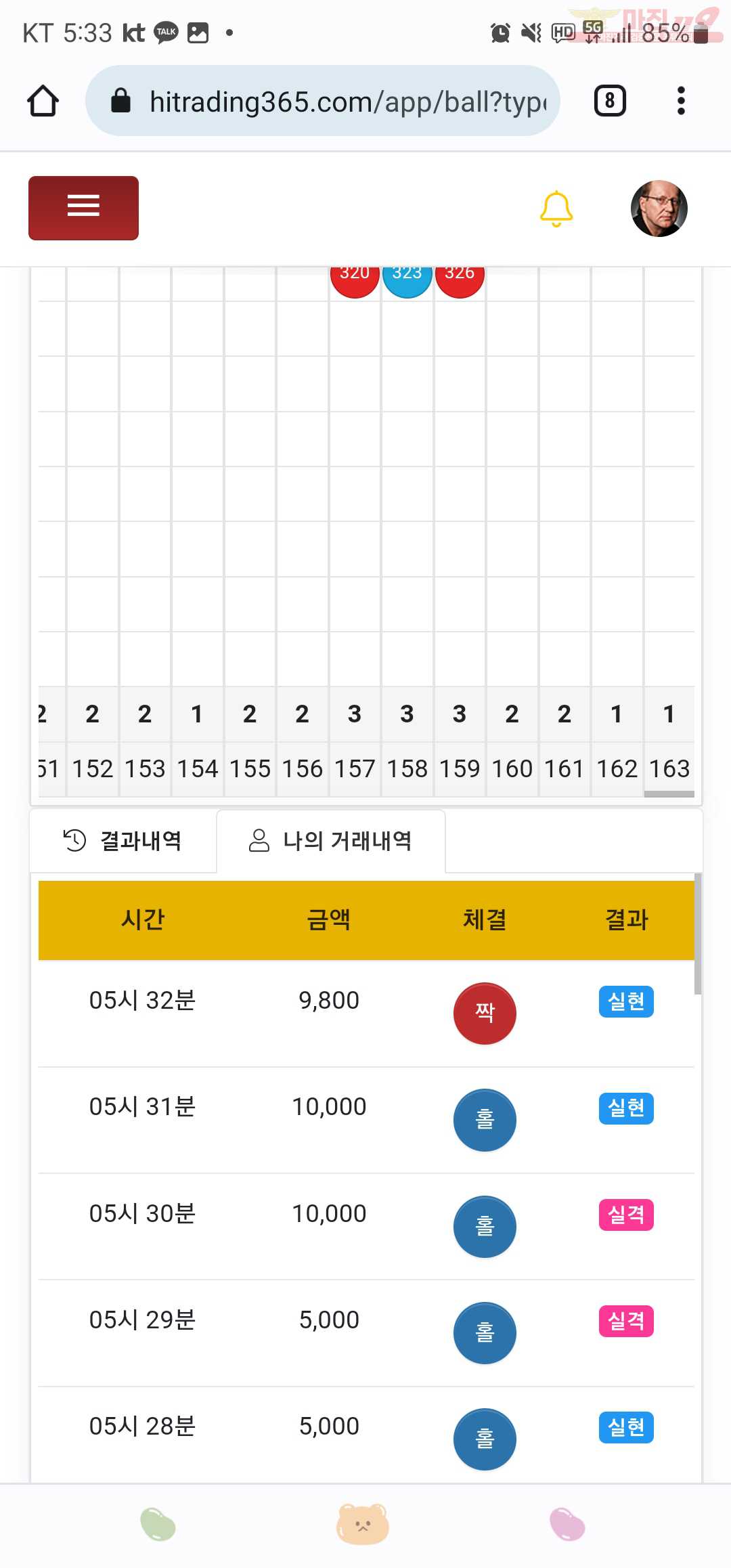731x1568 pixels.
Task: Open the yellow notifications bell
Action: [x=556, y=209]
